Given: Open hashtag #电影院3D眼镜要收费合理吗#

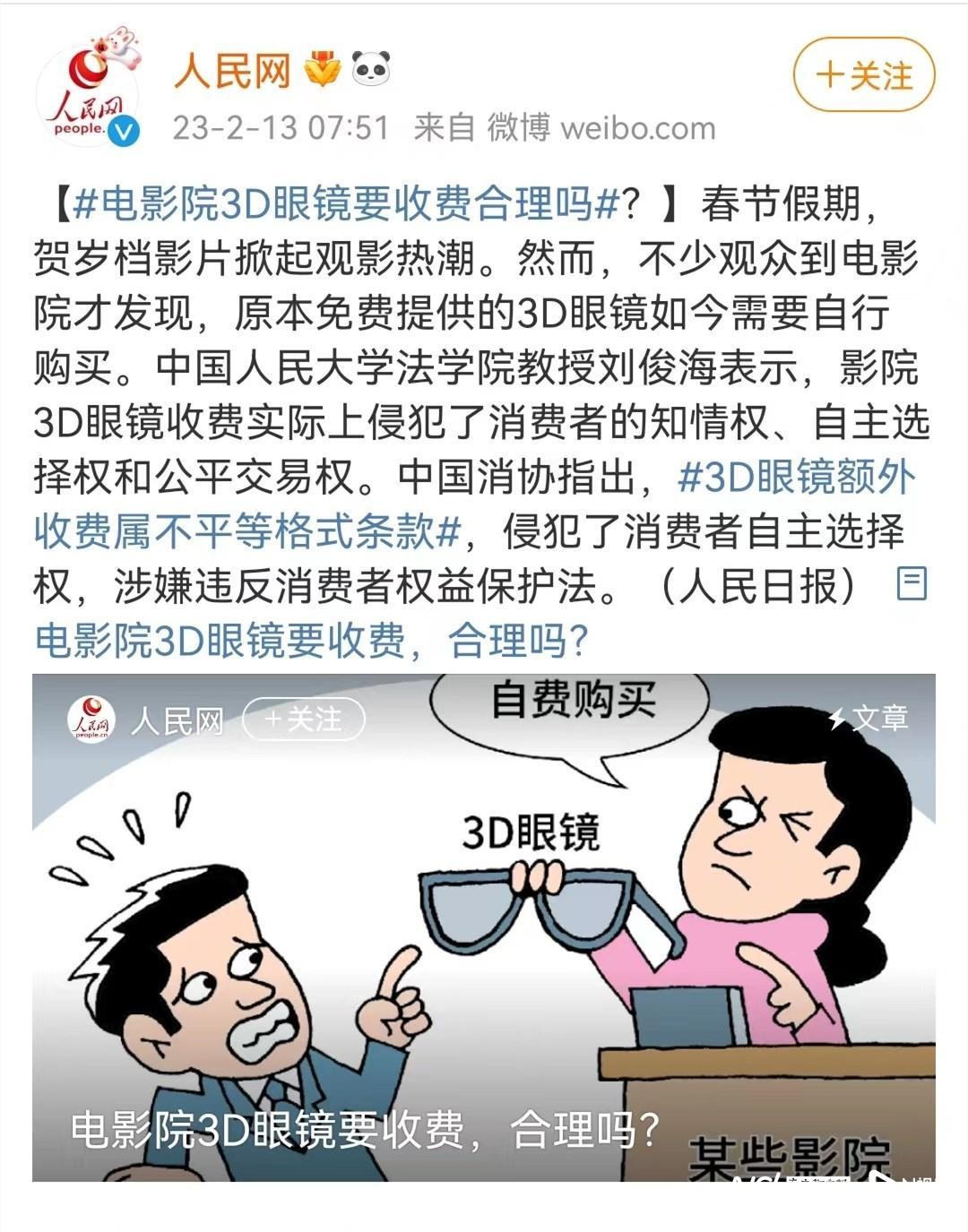Looking at the screenshot, I should [x=347, y=205].
